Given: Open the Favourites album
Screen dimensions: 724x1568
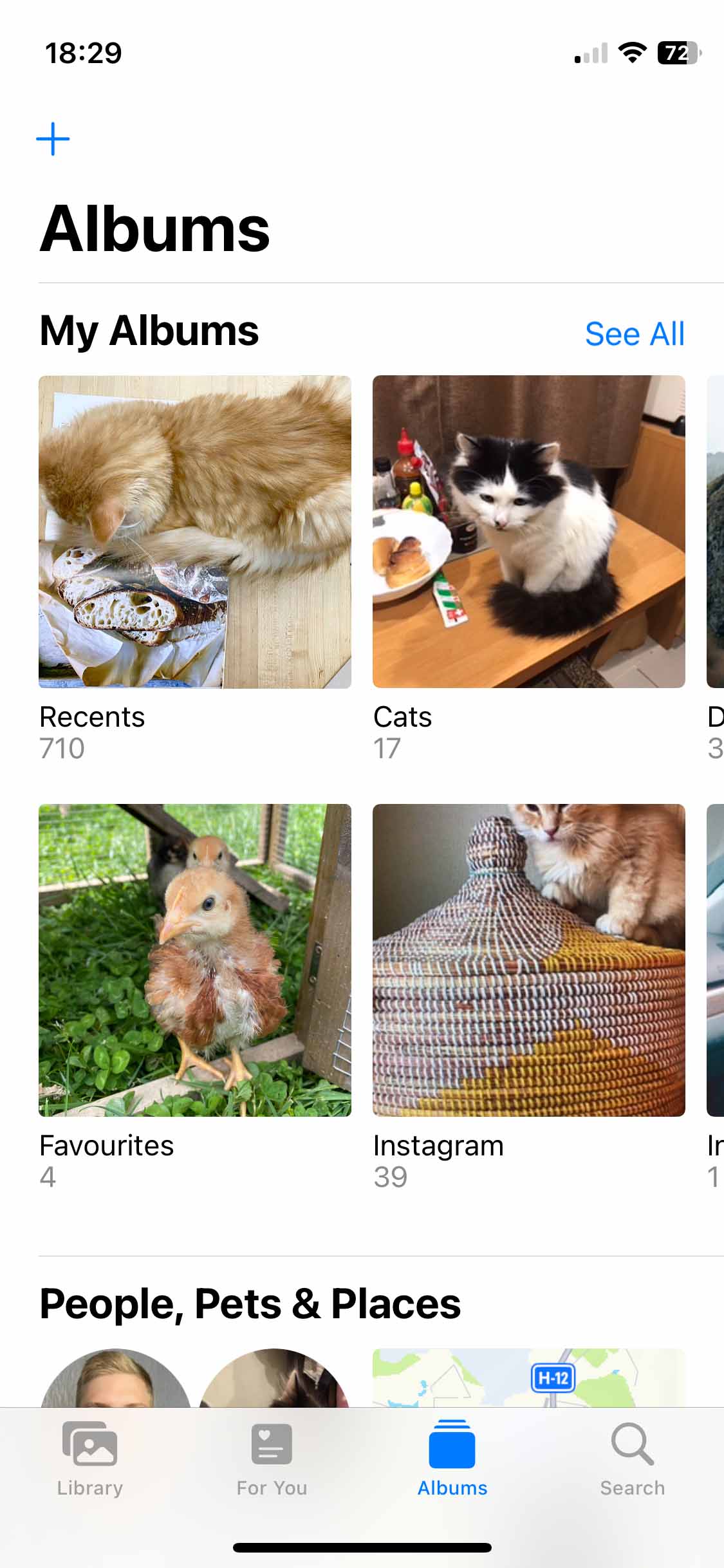Looking at the screenshot, I should [194, 960].
